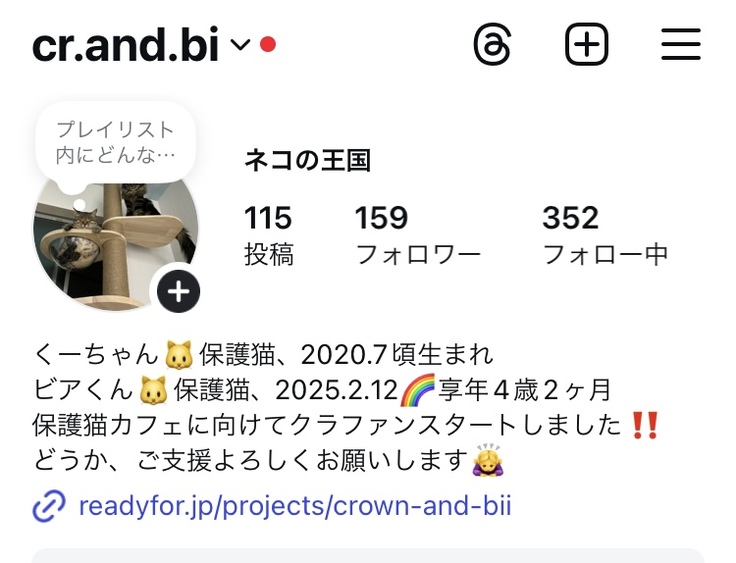Open the Threads icon
Viewport: 736px width, 563px height.
coord(492,45)
